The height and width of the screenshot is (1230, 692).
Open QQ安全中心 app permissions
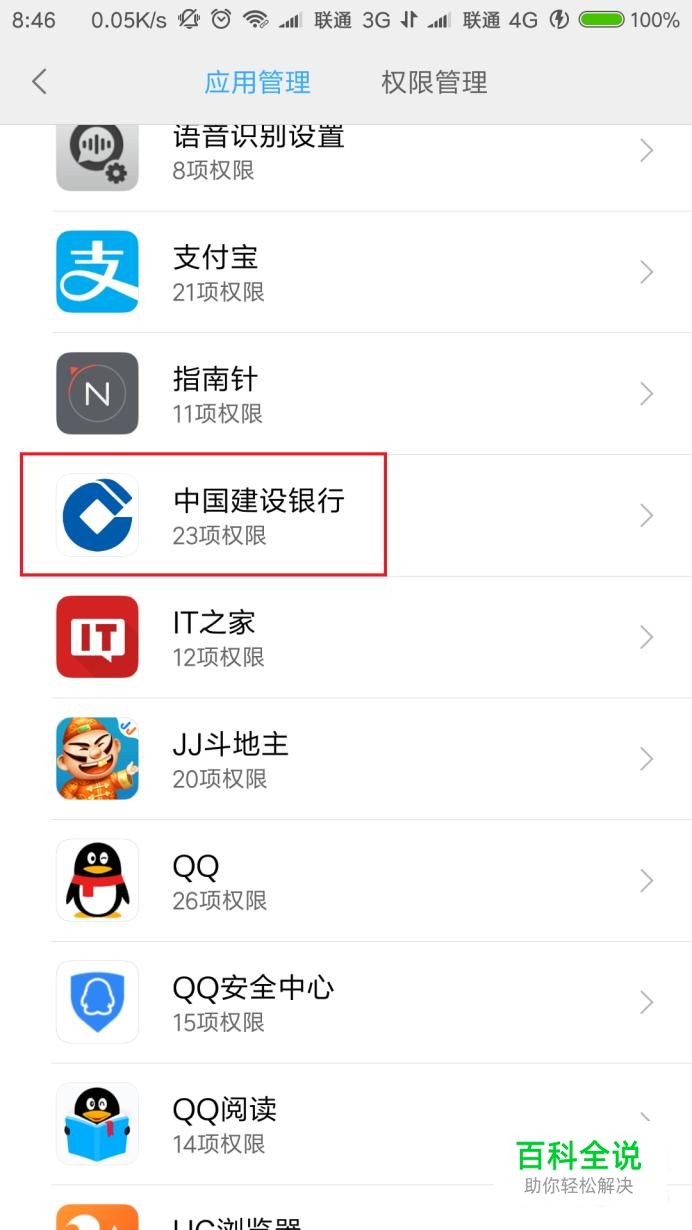coord(346,1002)
